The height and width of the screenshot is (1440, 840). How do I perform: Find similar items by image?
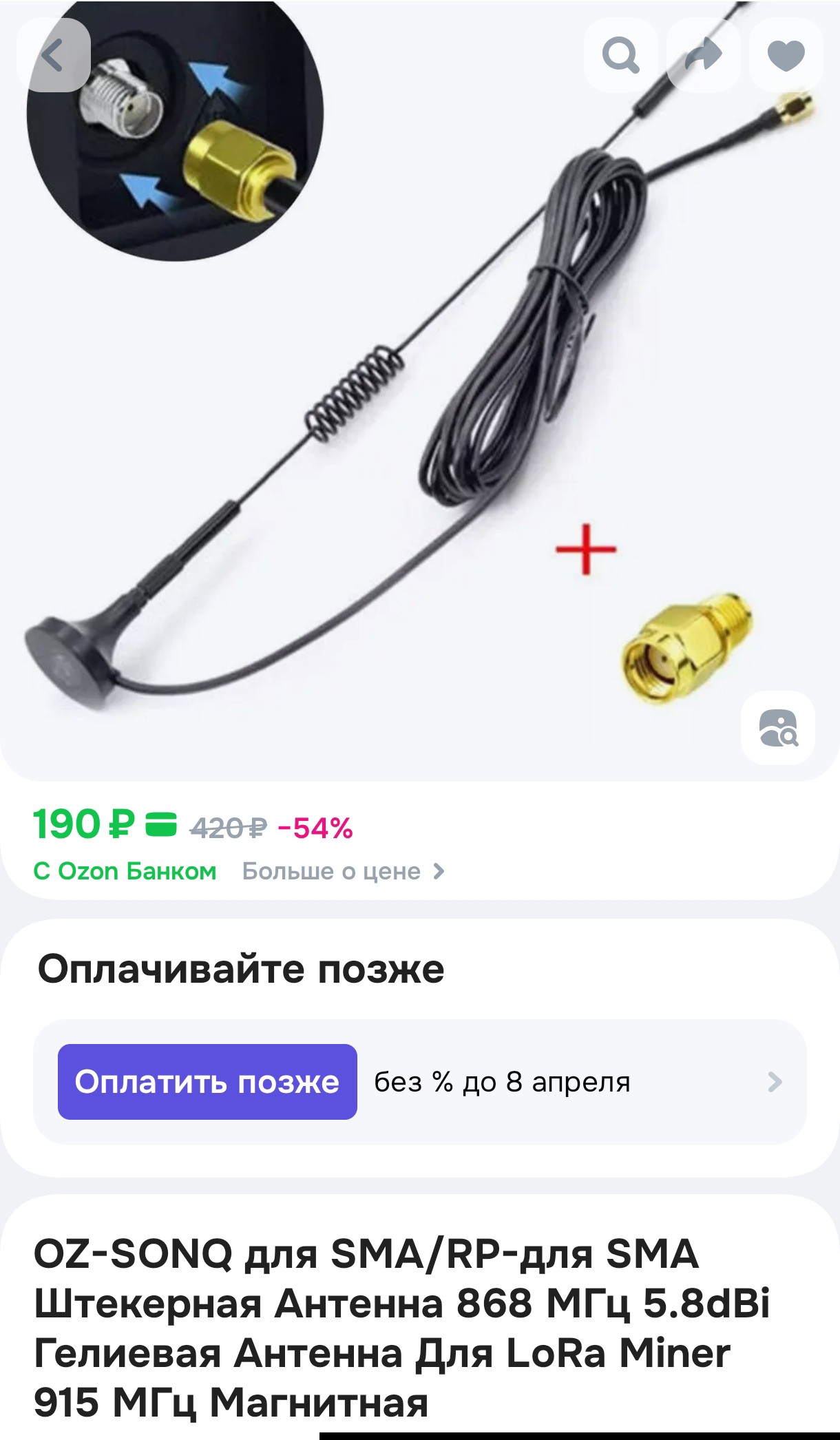tap(777, 728)
